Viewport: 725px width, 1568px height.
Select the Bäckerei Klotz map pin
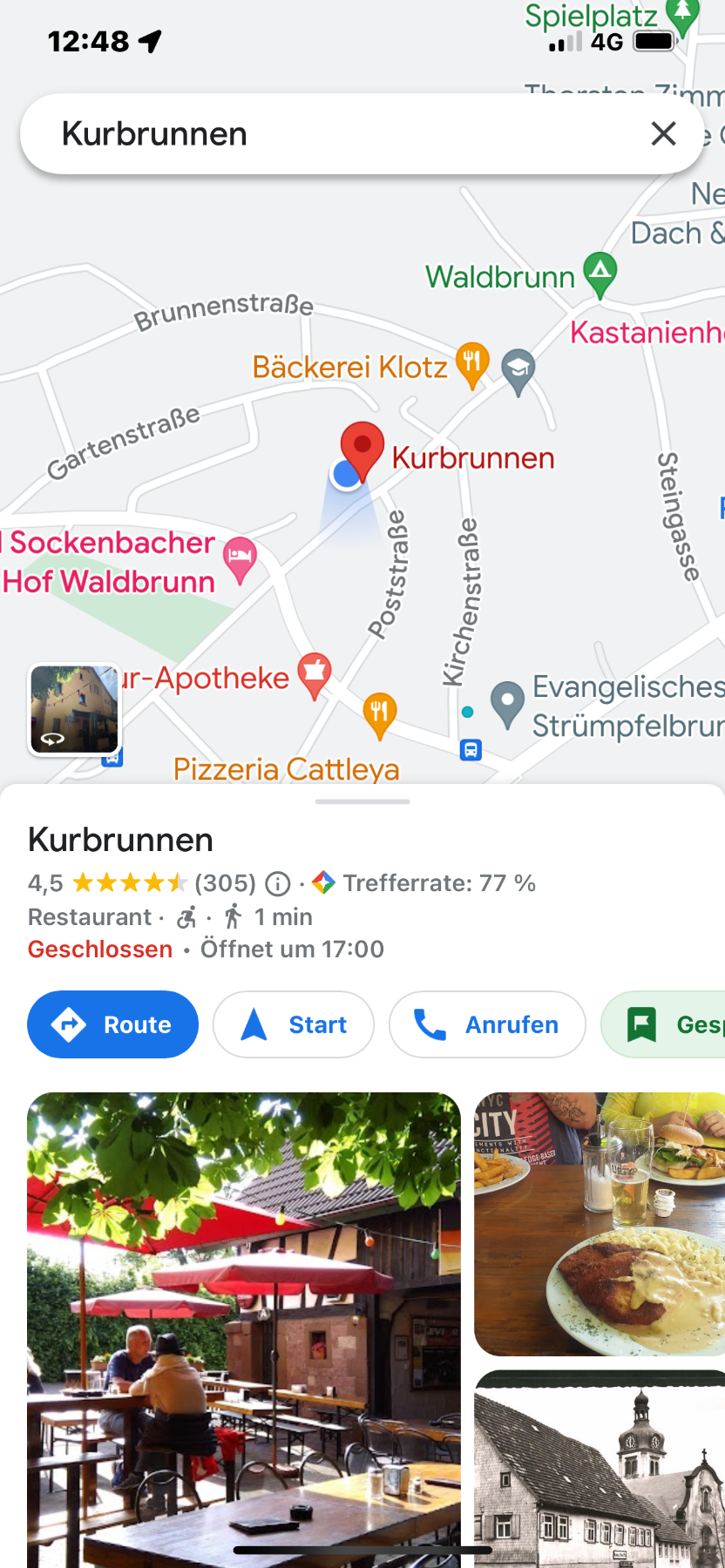(x=471, y=362)
